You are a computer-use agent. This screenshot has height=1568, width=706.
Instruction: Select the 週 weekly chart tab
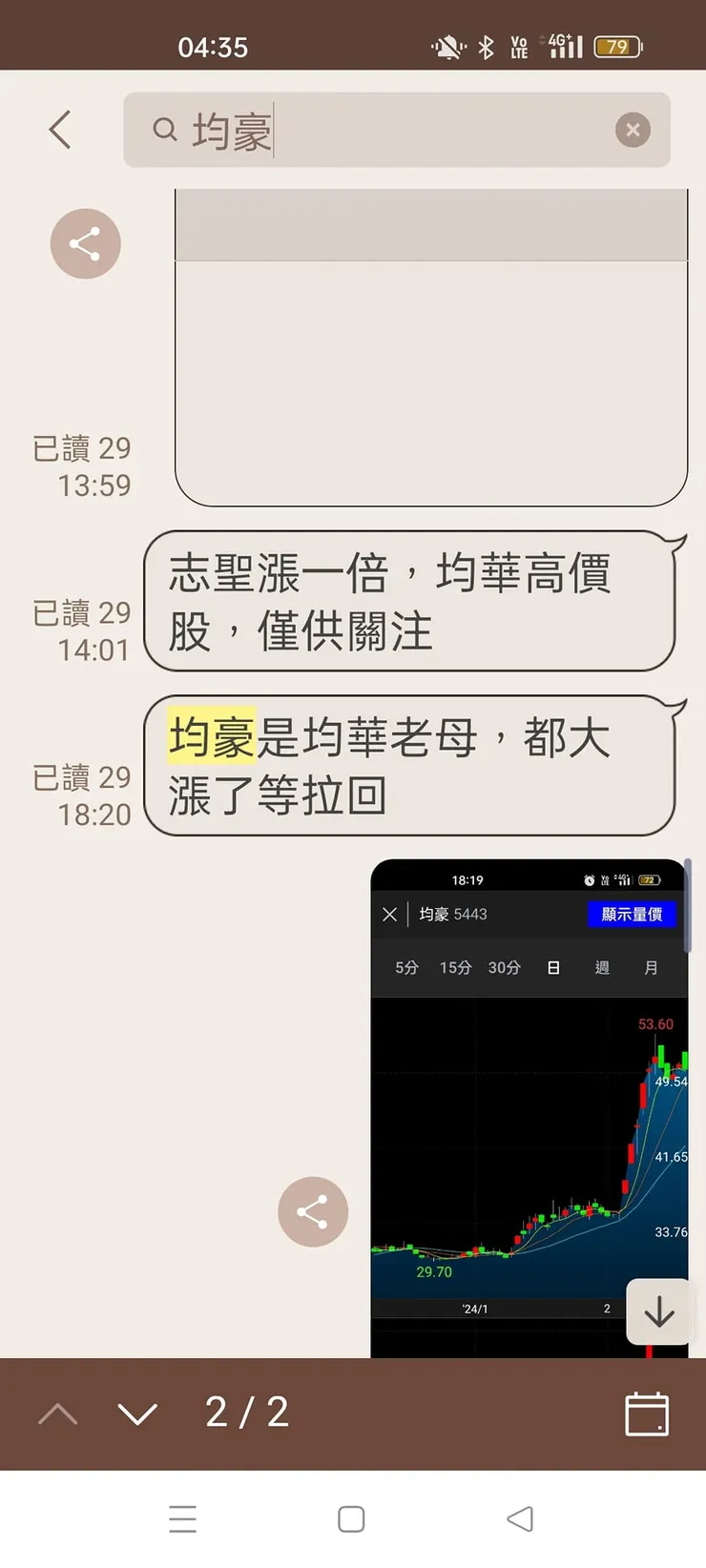[x=601, y=968]
